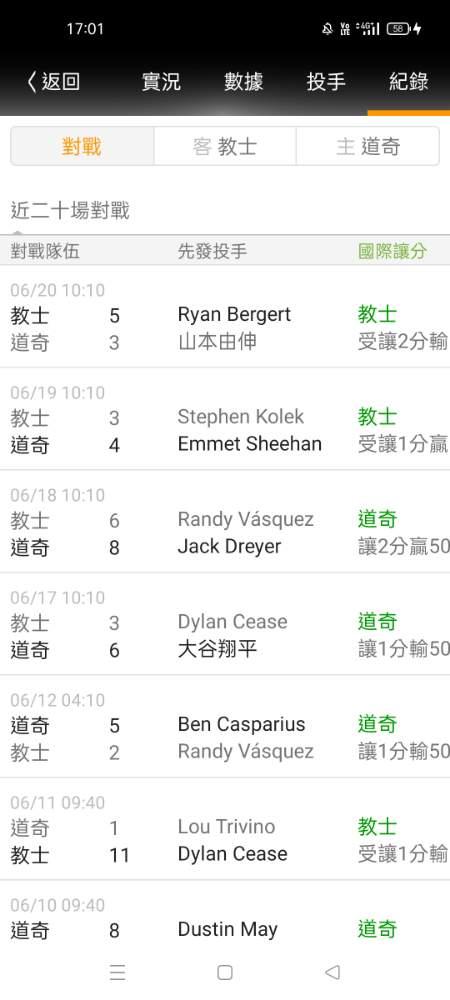Open the 06/18 game with Jack Dreyer
Screen dimensions: 450x1000
click(225, 522)
